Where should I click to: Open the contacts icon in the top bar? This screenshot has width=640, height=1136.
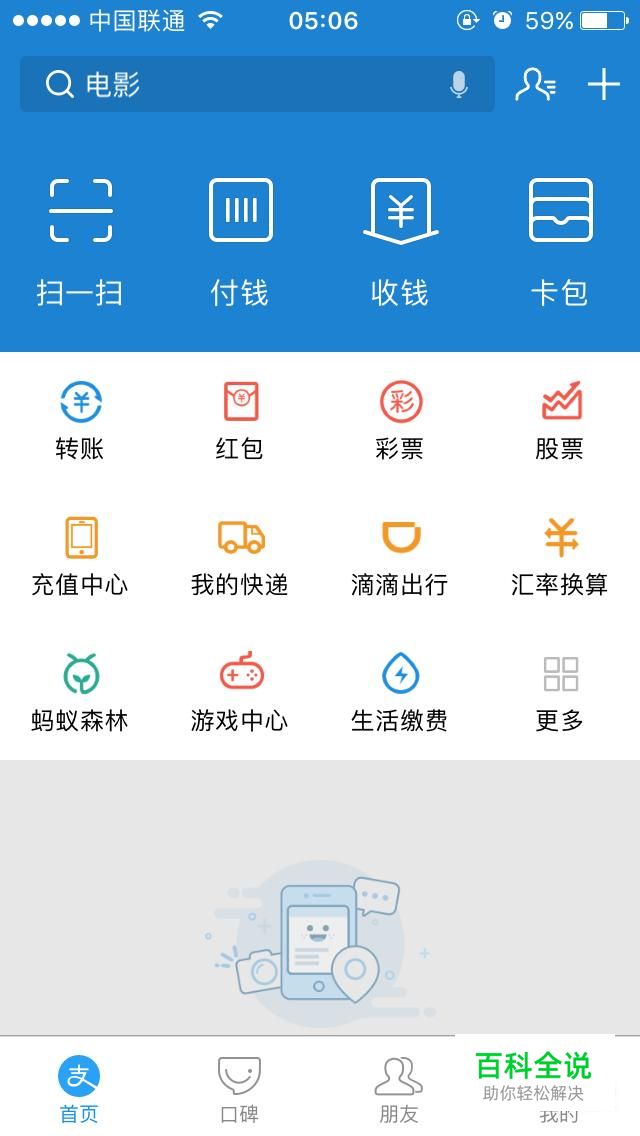(535, 85)
